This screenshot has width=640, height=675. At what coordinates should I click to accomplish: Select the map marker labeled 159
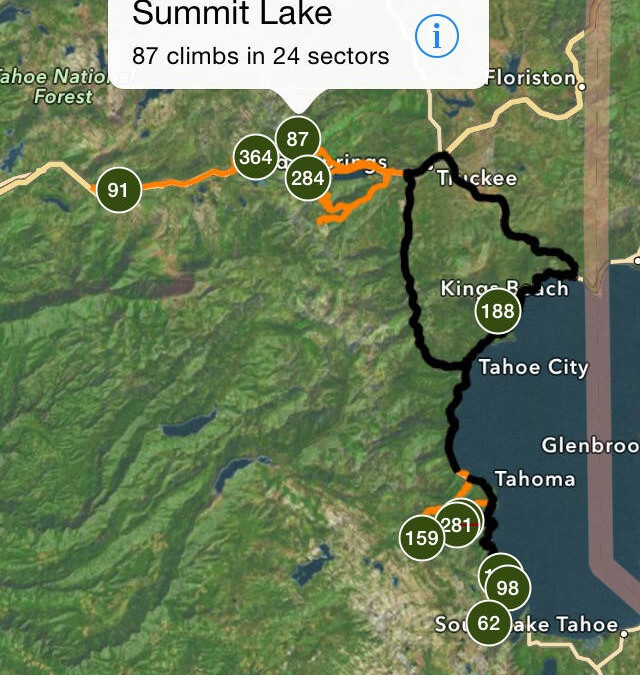tap(422, 539)
